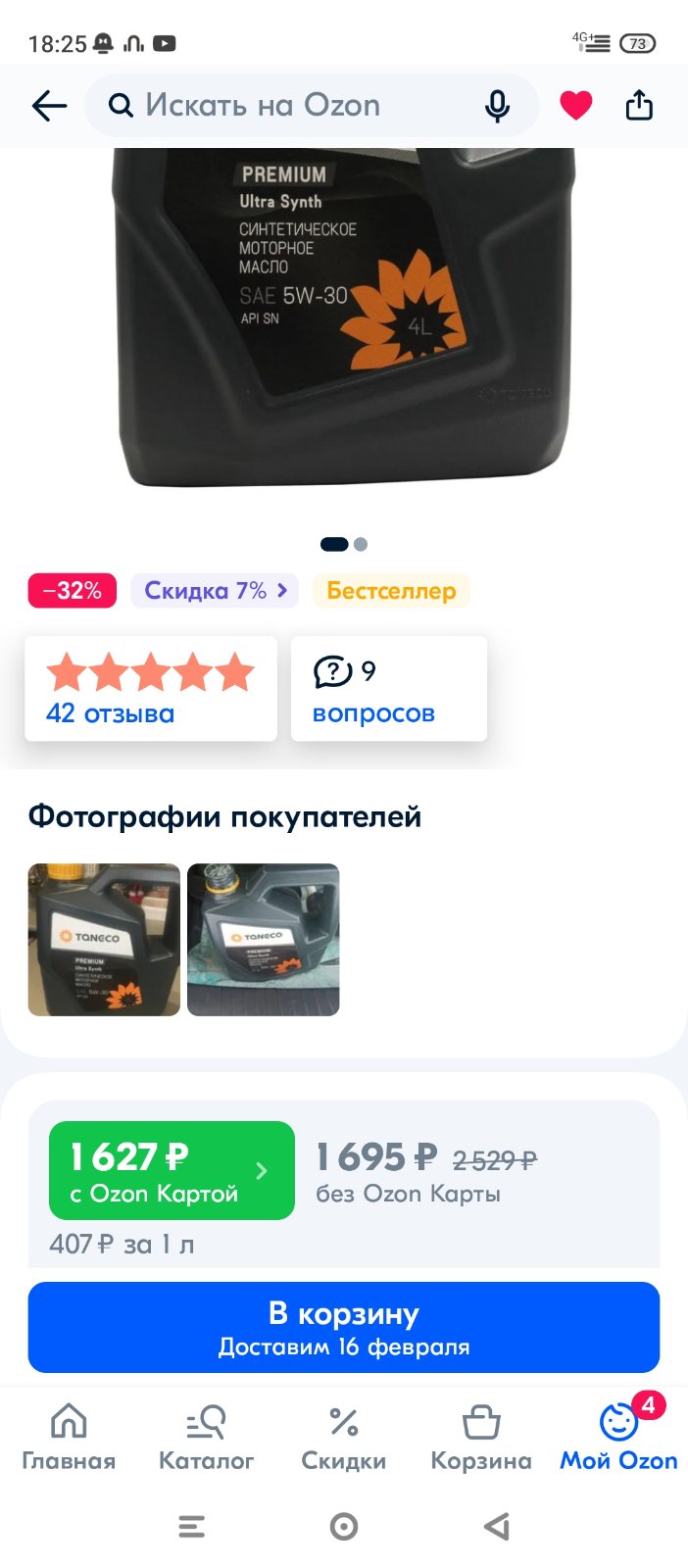View the first buyer photo
The image size is (688, 1568).
pos(104,940)
